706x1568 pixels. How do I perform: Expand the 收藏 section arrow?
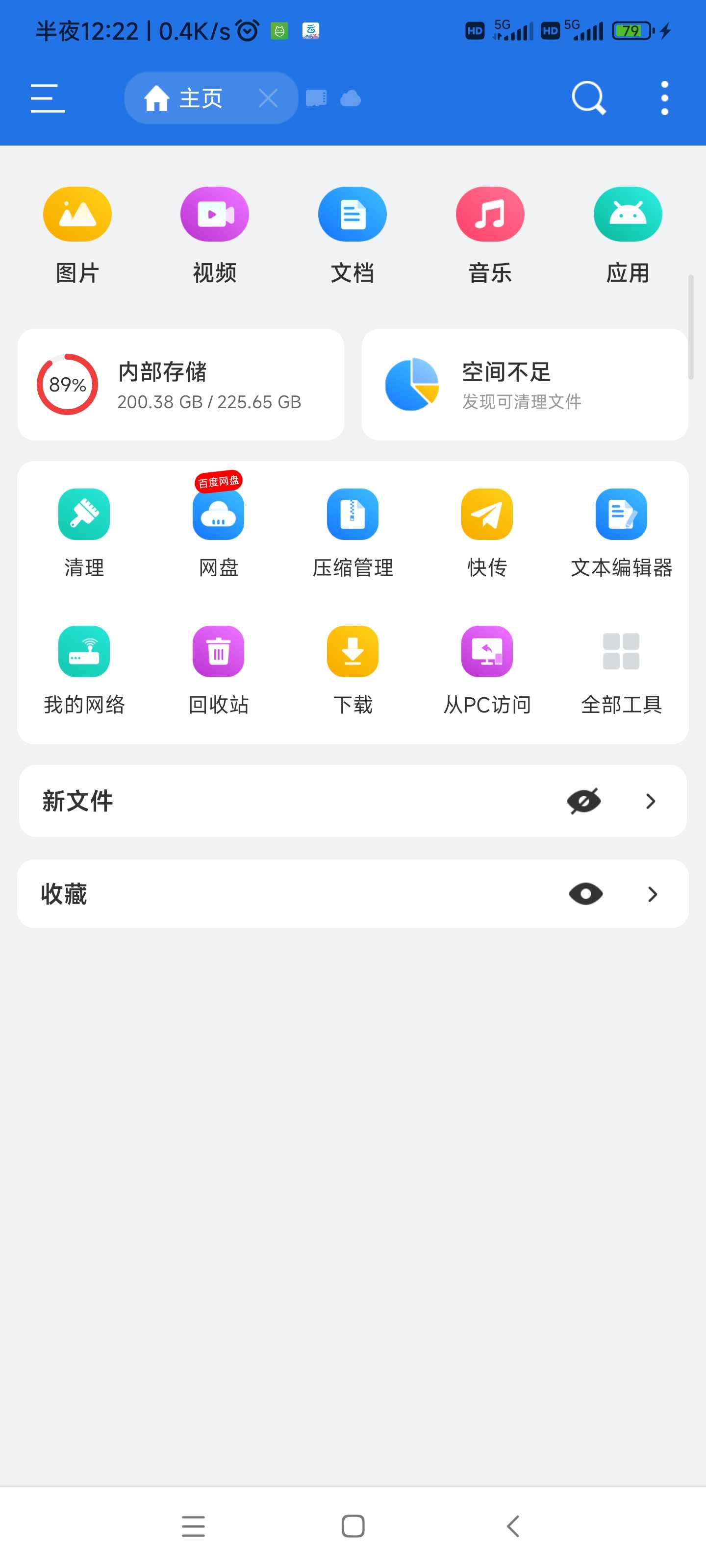[653, 894]
